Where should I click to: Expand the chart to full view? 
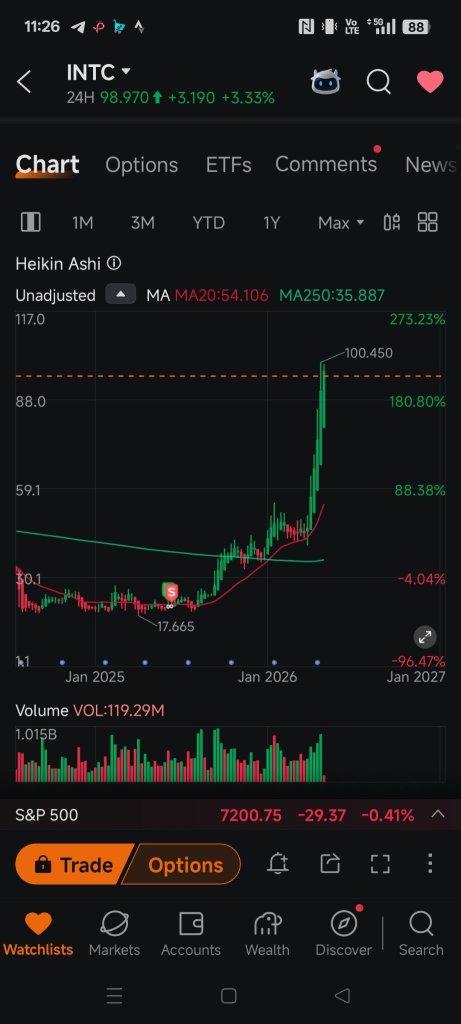tap(424, 637)
